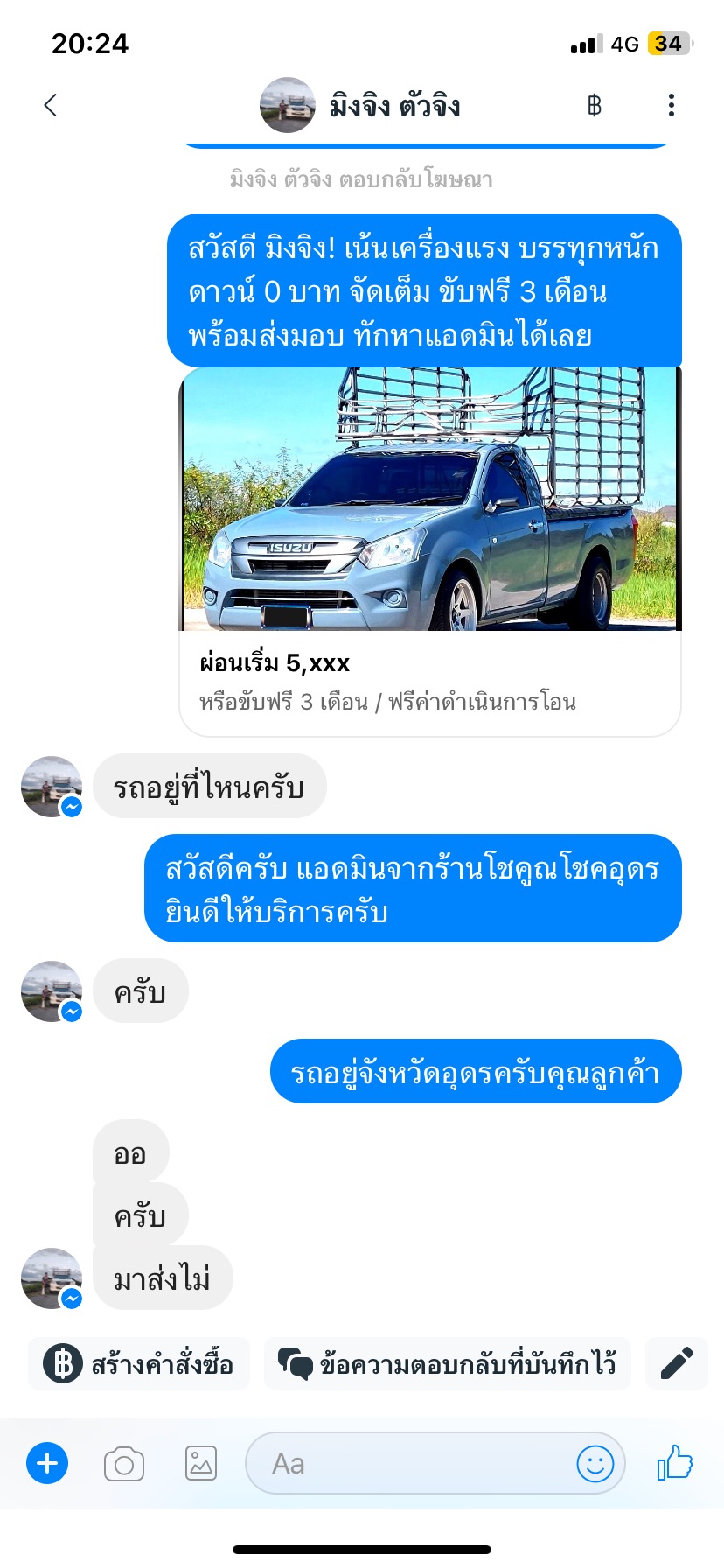Tap sender avatar beside รถอยู่ที่ไหนครับ

tap(52, 786)
